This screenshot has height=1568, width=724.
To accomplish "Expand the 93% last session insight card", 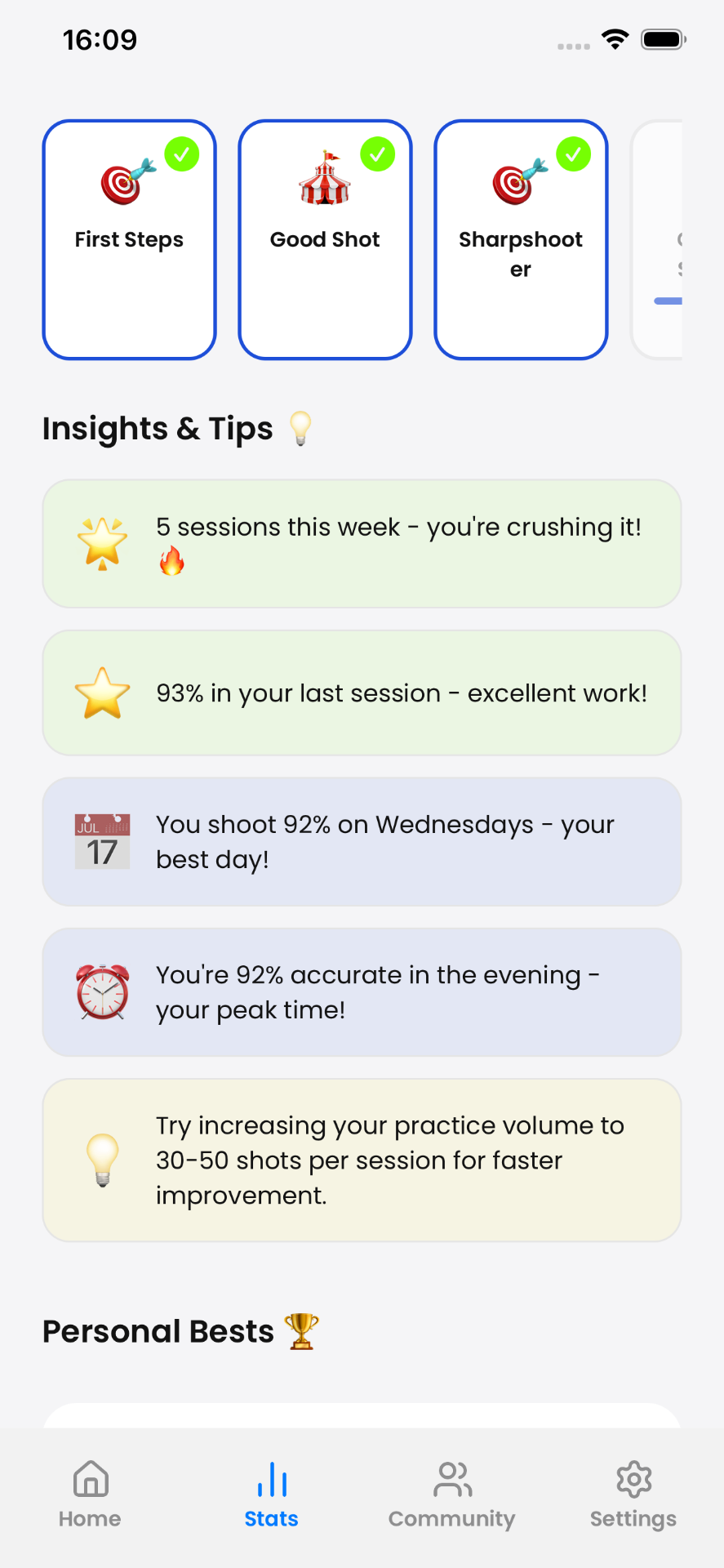I will pyautogui.click(x=362, y=693).
